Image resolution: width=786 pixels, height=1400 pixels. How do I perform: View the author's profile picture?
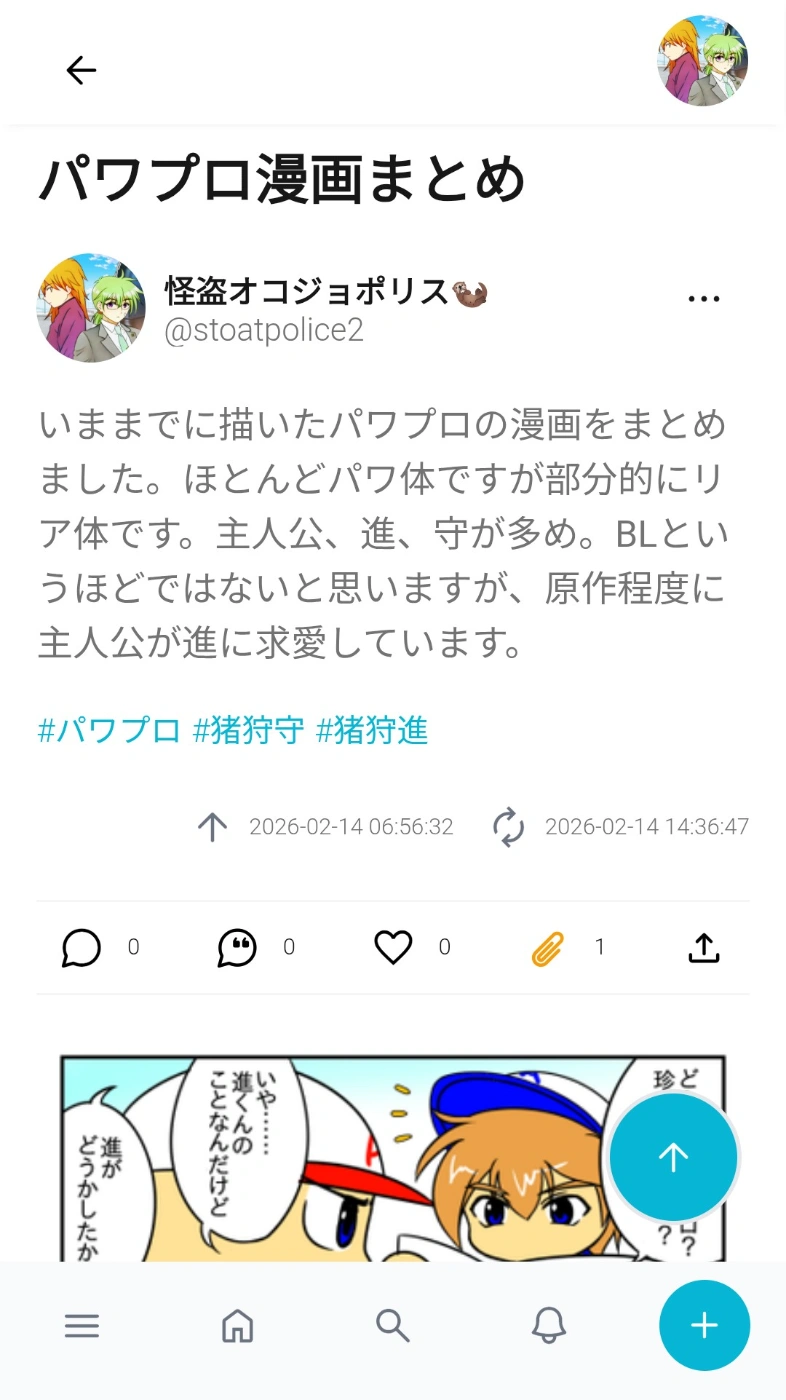tap(91, 308)
